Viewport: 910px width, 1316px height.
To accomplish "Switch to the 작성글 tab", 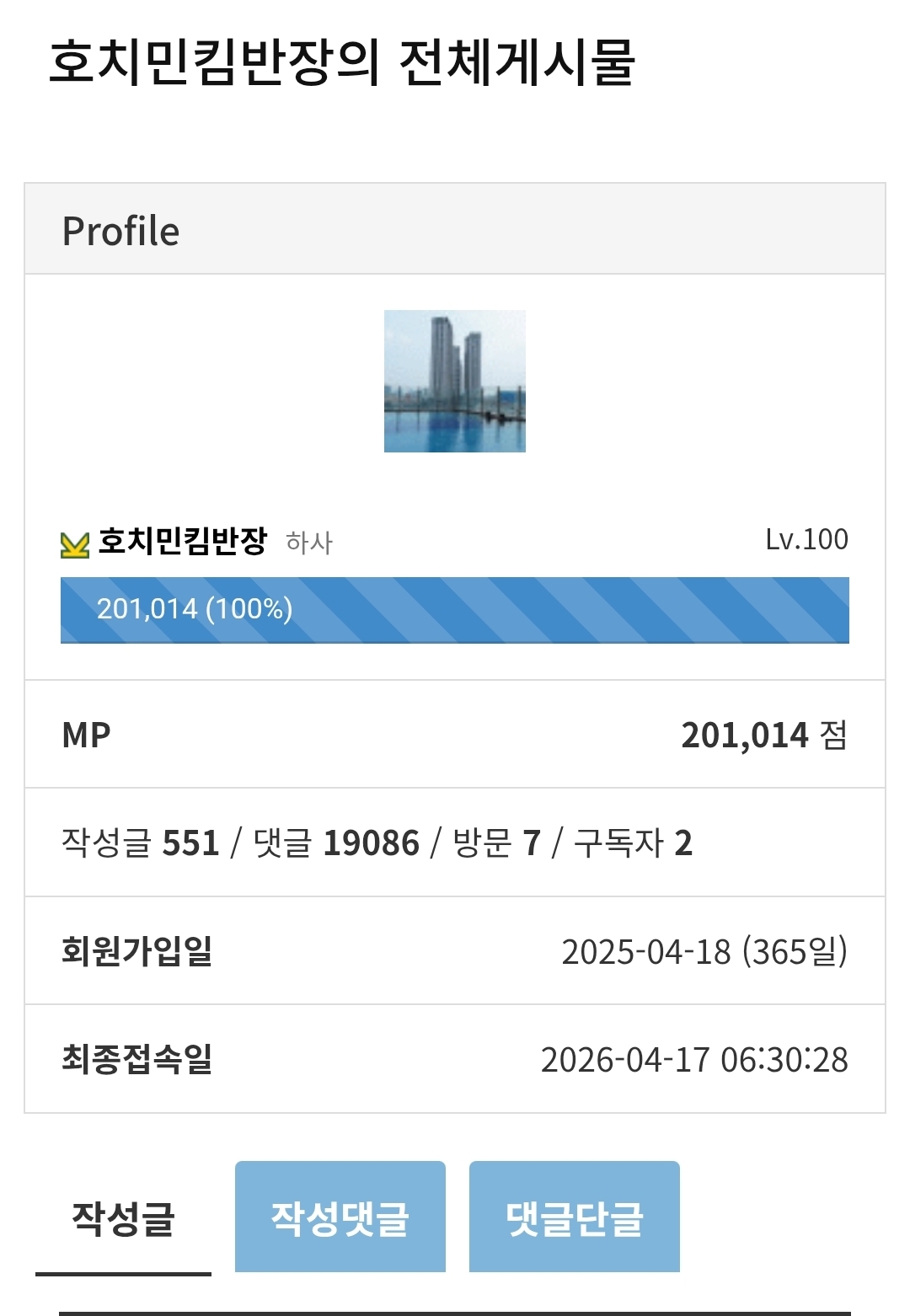I will coord(123,1217).
